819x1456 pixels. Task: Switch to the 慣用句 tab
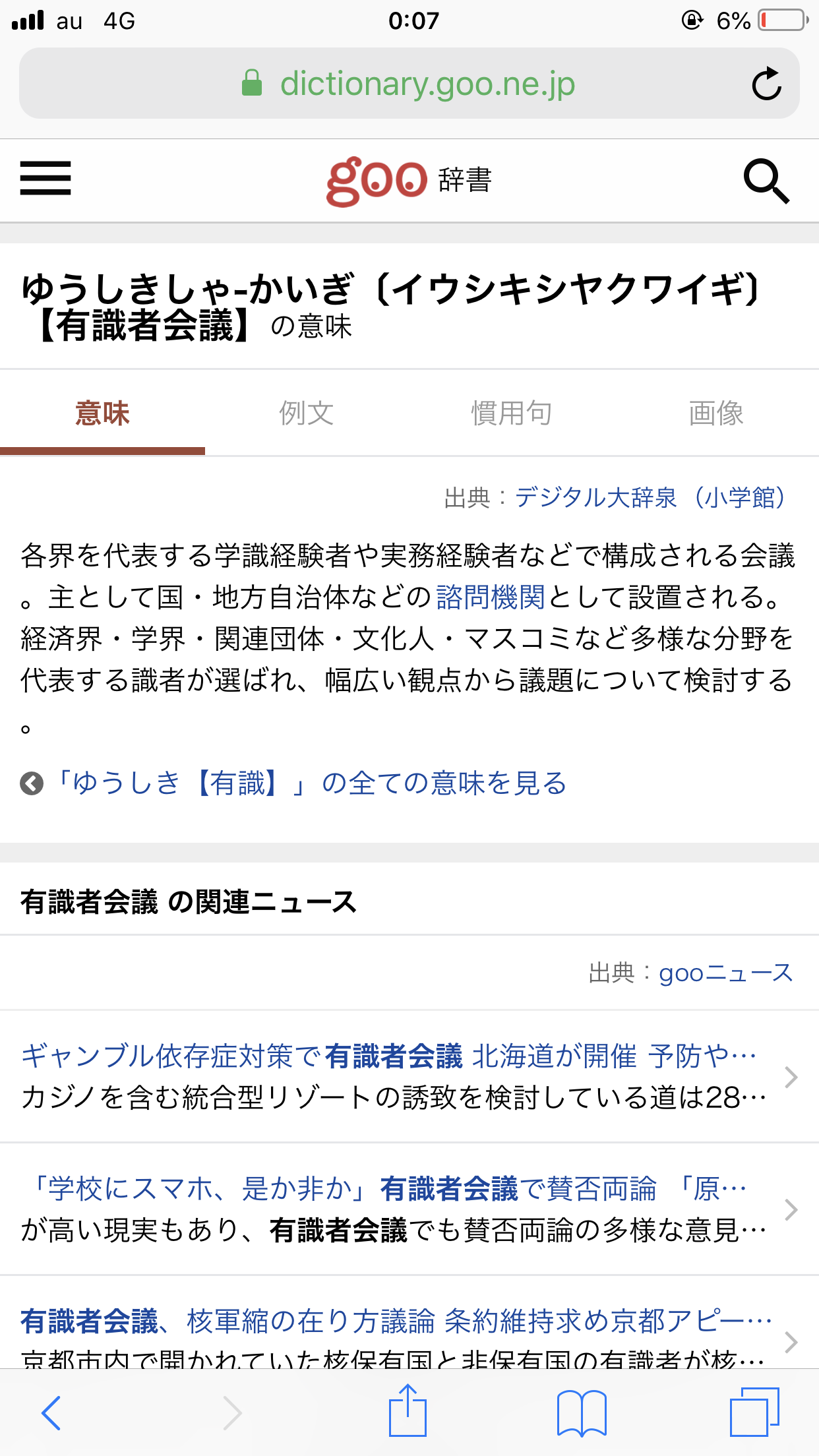pyautogui.click(x=512, y=413)
